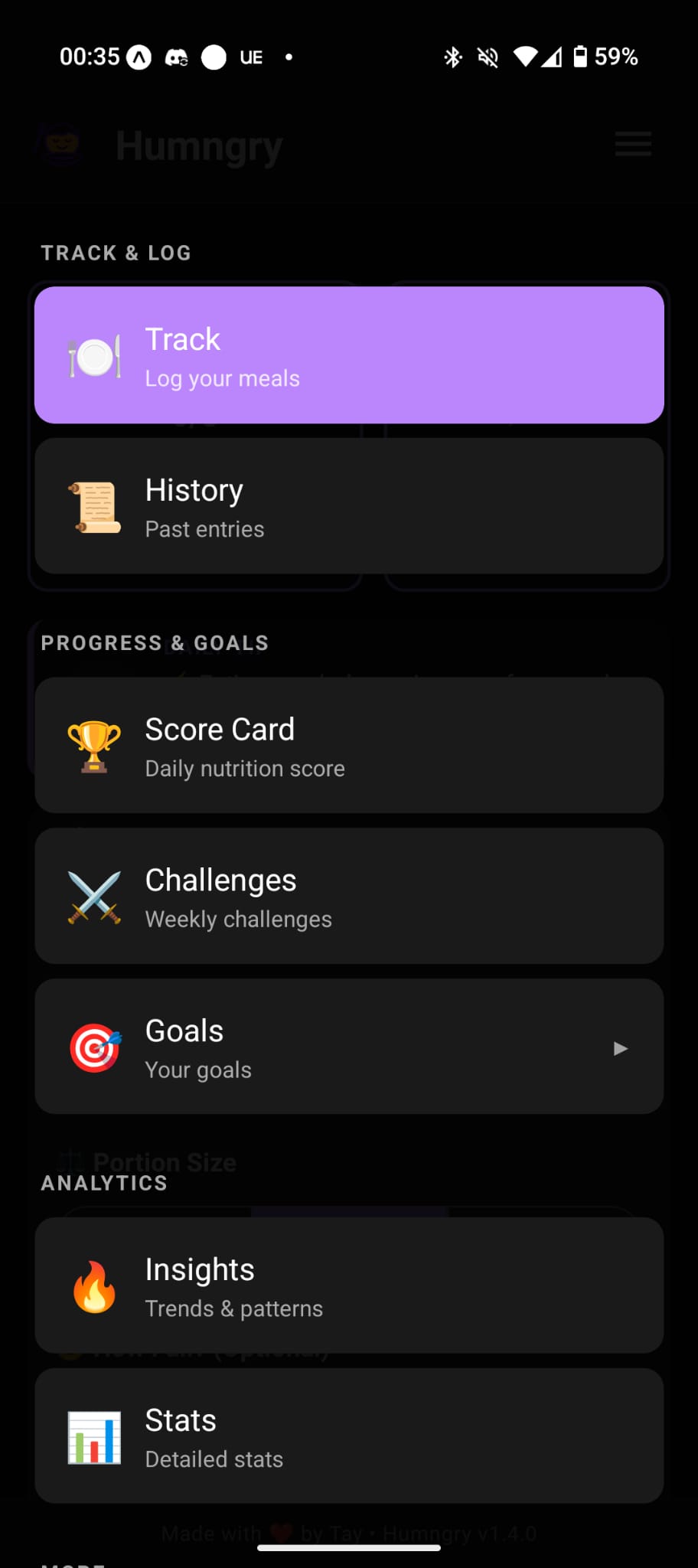Select the plate icon on the Track card
The image size is (698, 1568).
[94, 354]
